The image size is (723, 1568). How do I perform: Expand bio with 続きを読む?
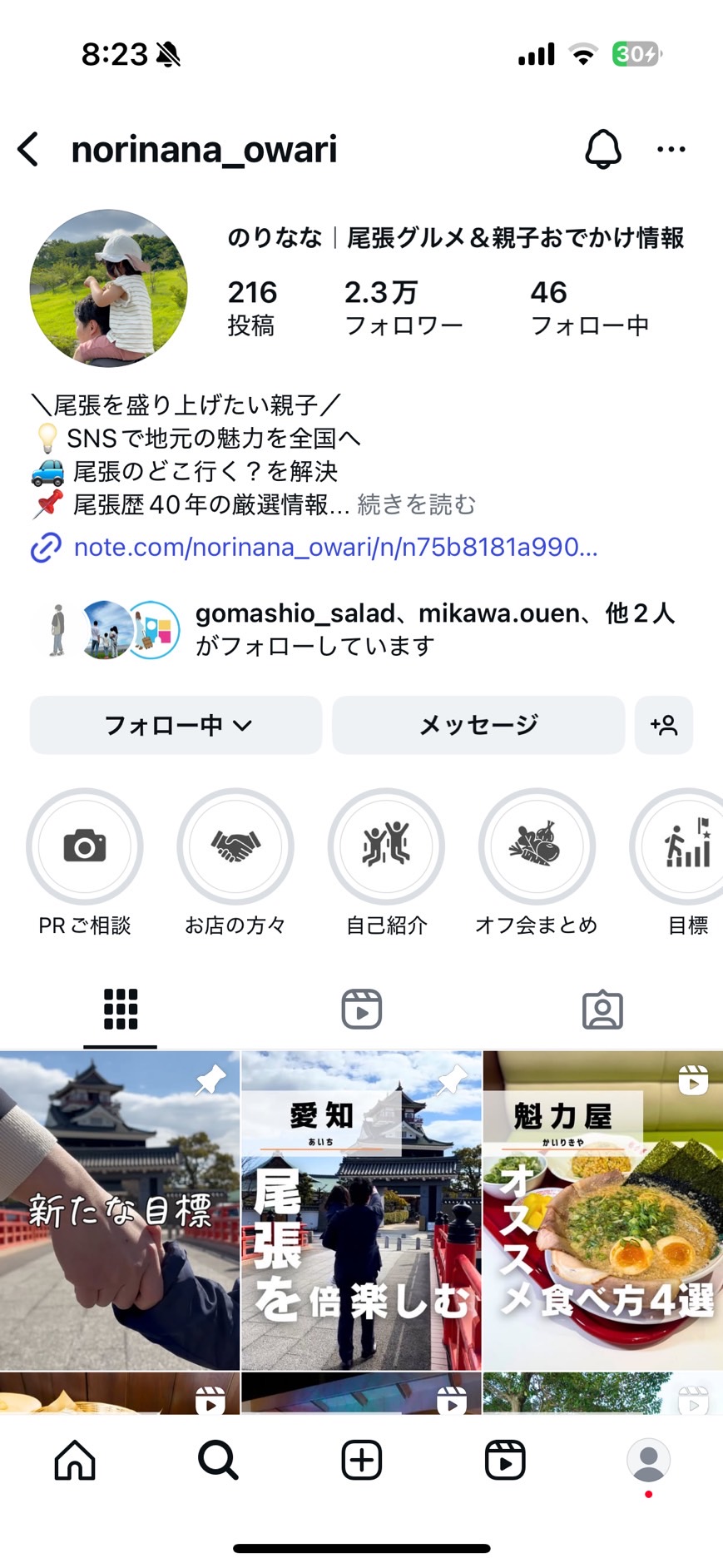pos(416,504)
